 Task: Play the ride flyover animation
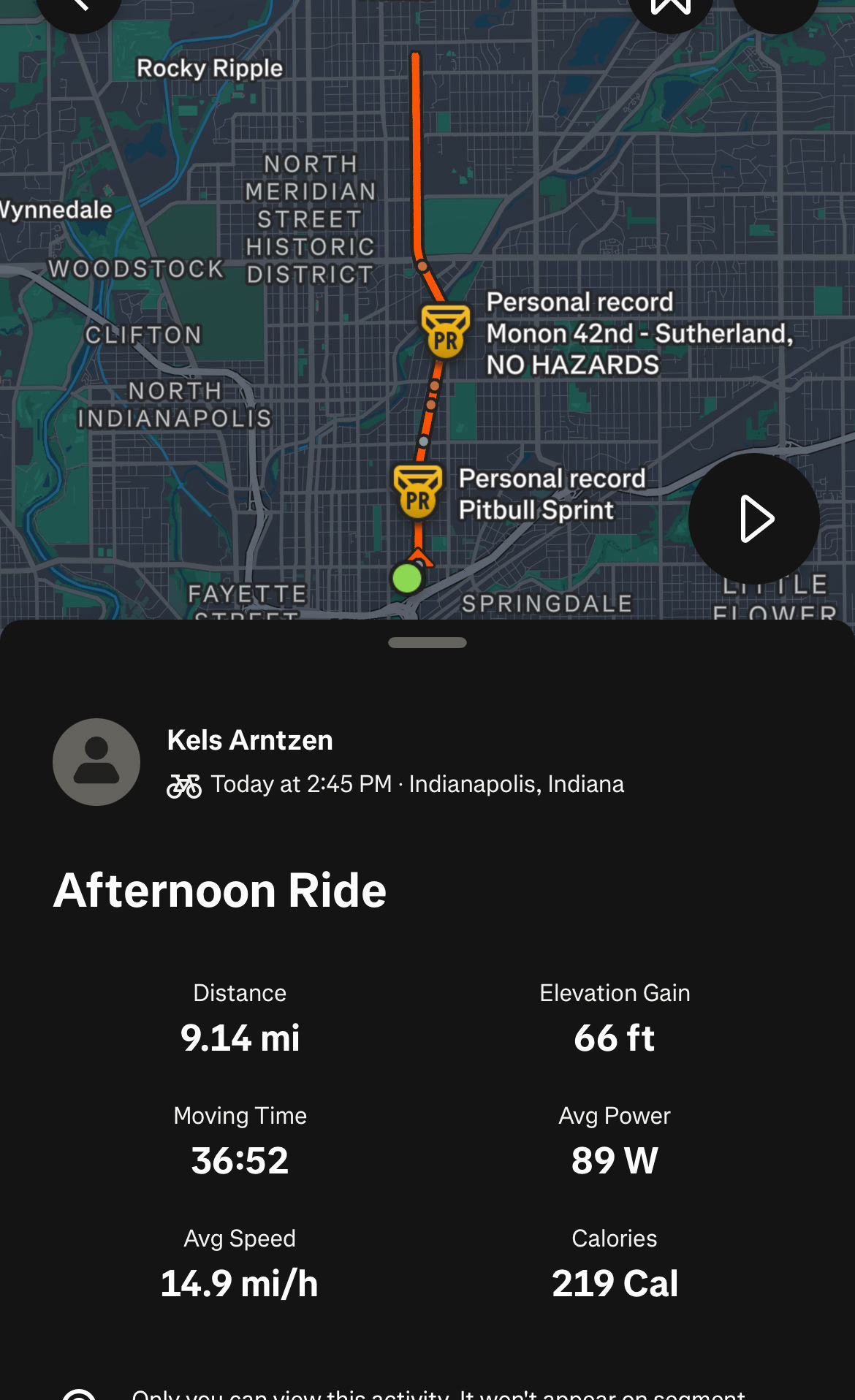click(x=753, y=519)
